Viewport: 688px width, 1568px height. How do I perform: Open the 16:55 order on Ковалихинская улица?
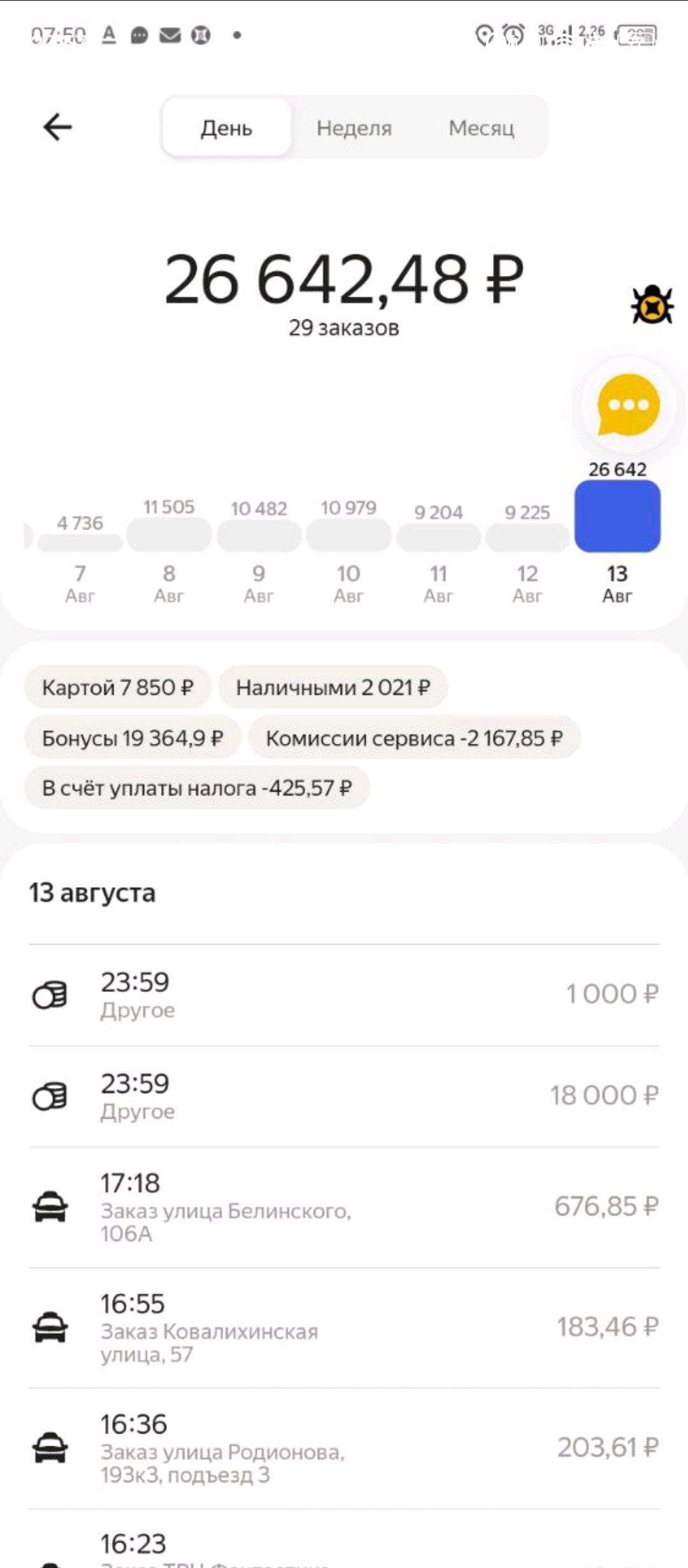tap(344, 1328)
